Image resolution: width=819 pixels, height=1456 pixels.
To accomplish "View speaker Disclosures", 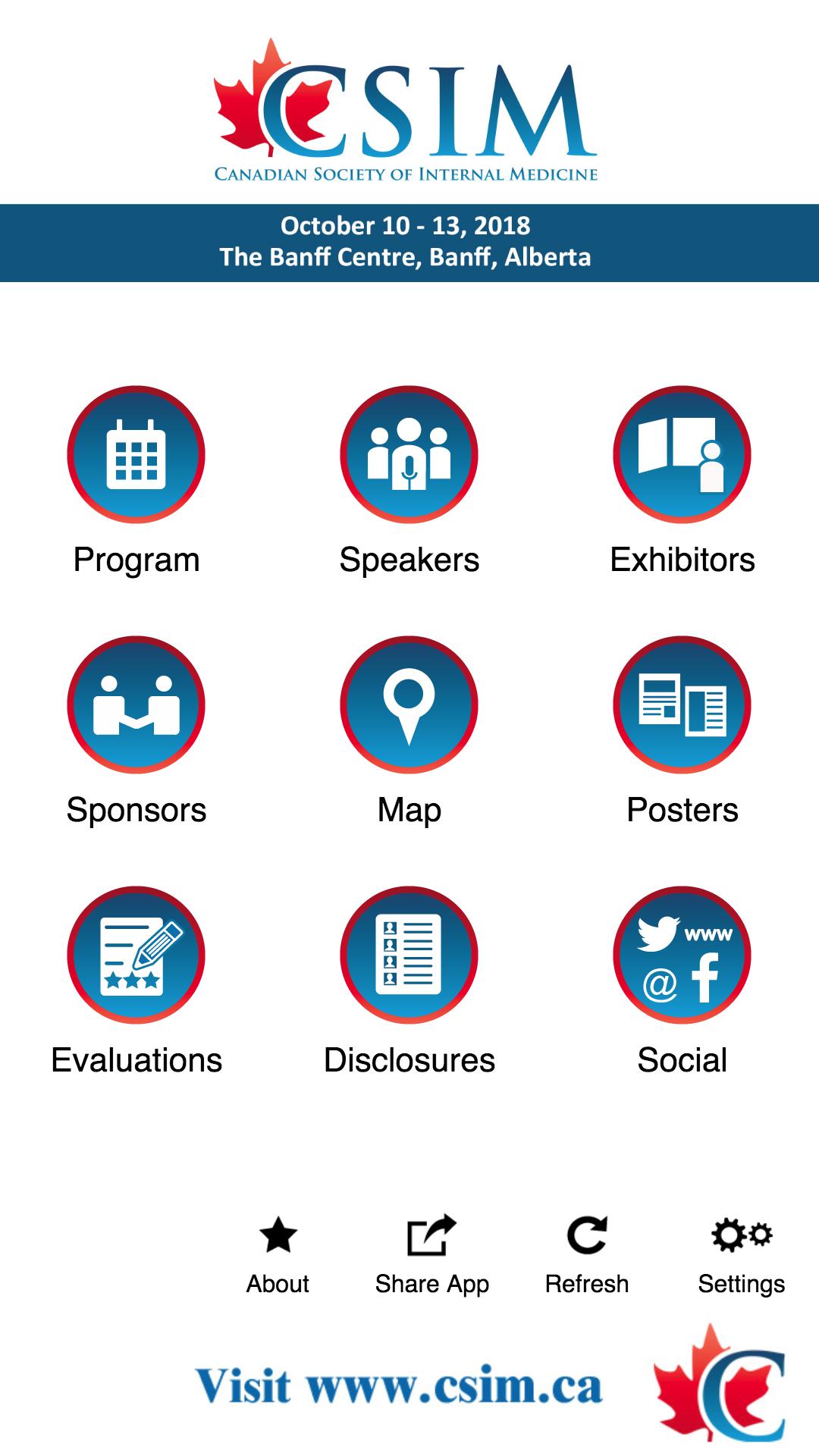I will coord(409,955).
